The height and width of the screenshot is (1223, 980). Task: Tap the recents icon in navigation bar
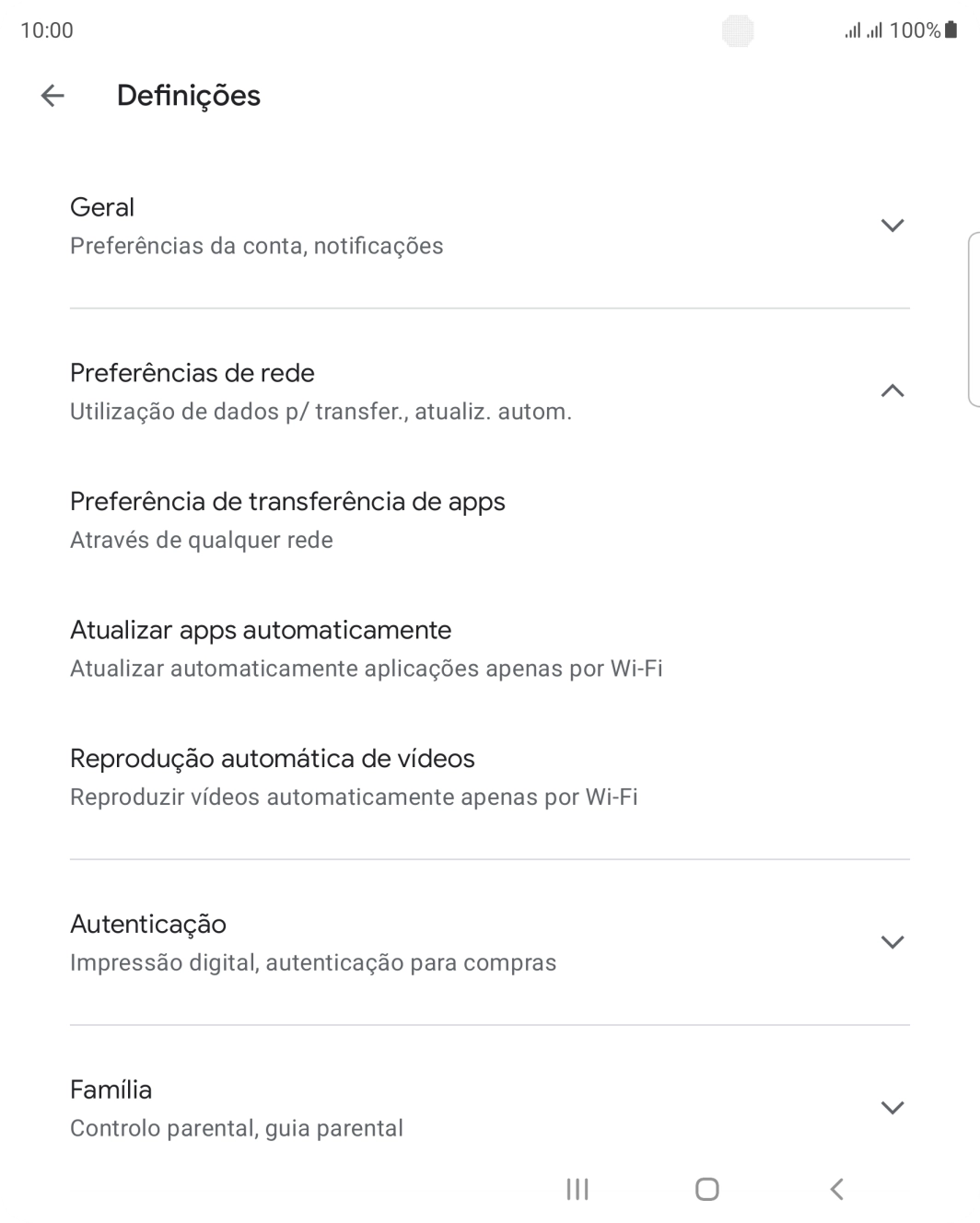[576, 1189]
